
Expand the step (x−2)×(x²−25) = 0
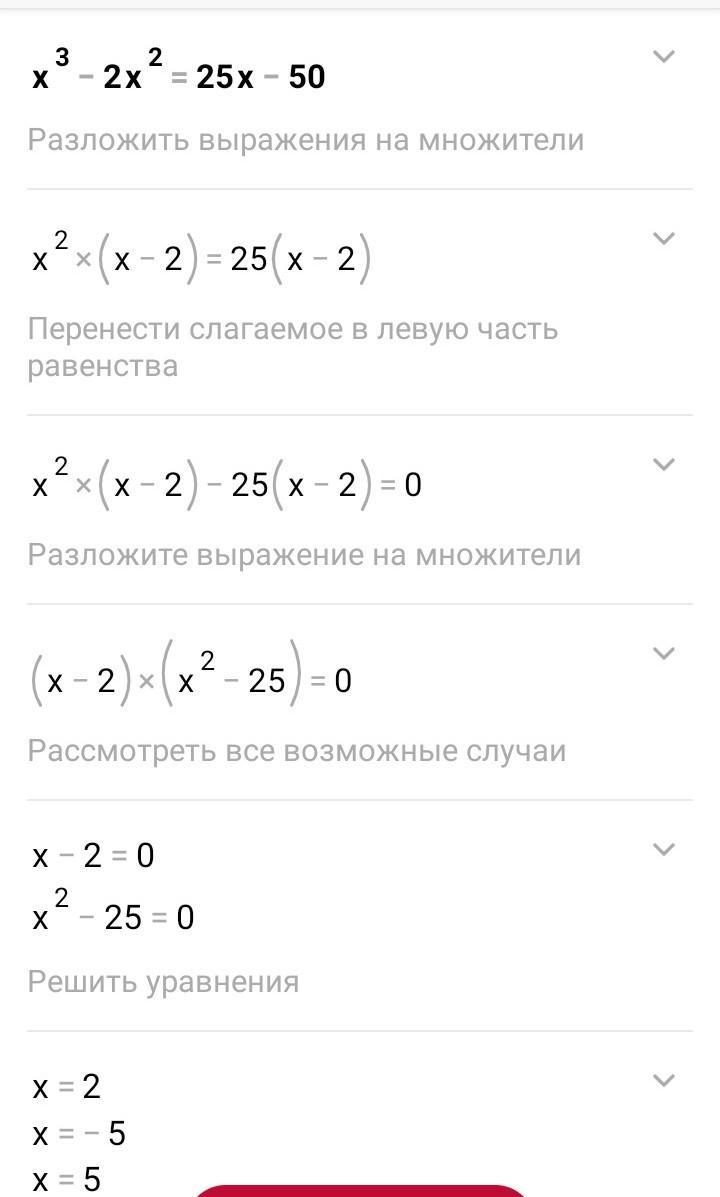664,653
